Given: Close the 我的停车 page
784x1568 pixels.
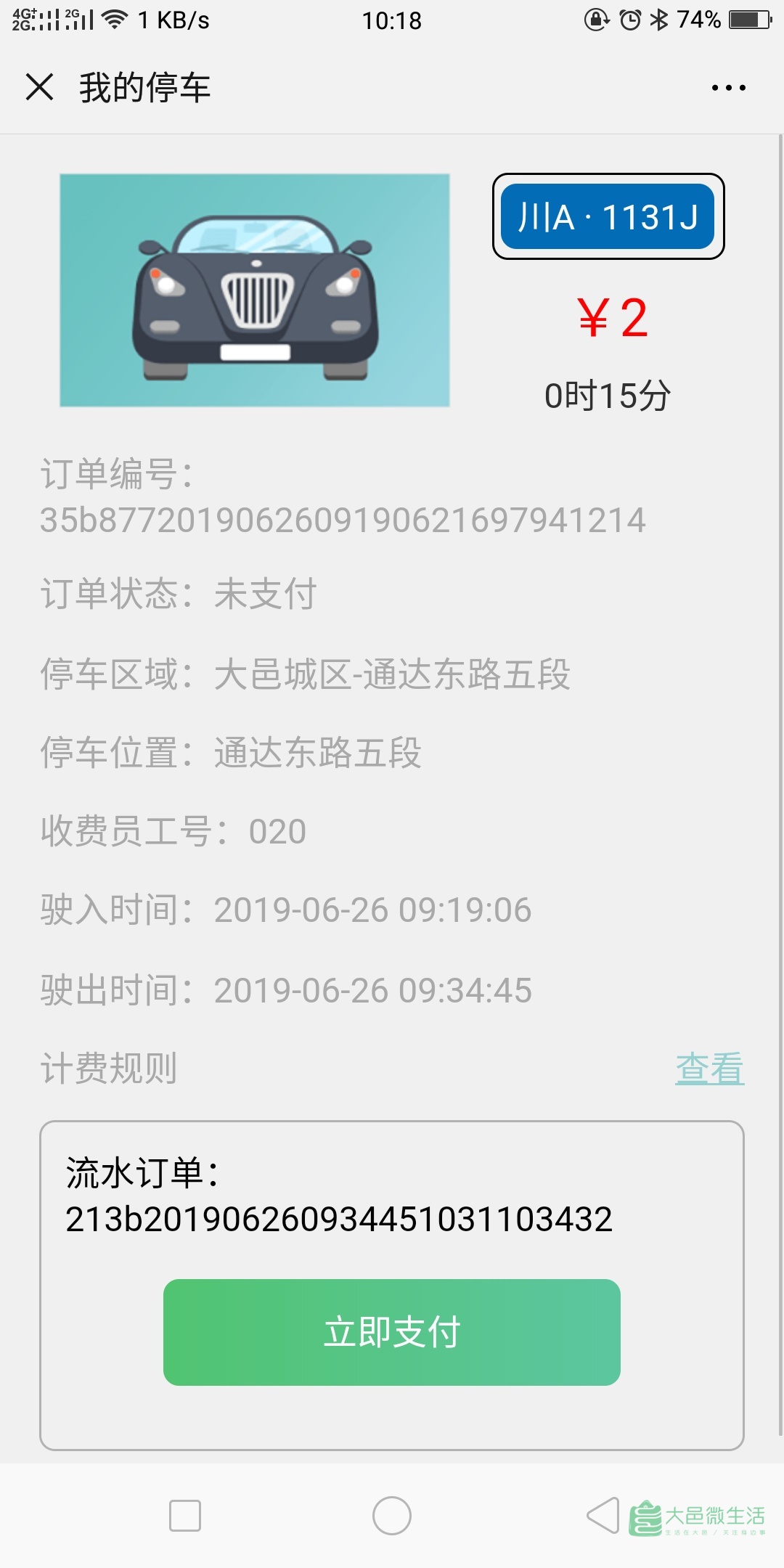Looking at the screenshot, I should [x=39, y=87].
